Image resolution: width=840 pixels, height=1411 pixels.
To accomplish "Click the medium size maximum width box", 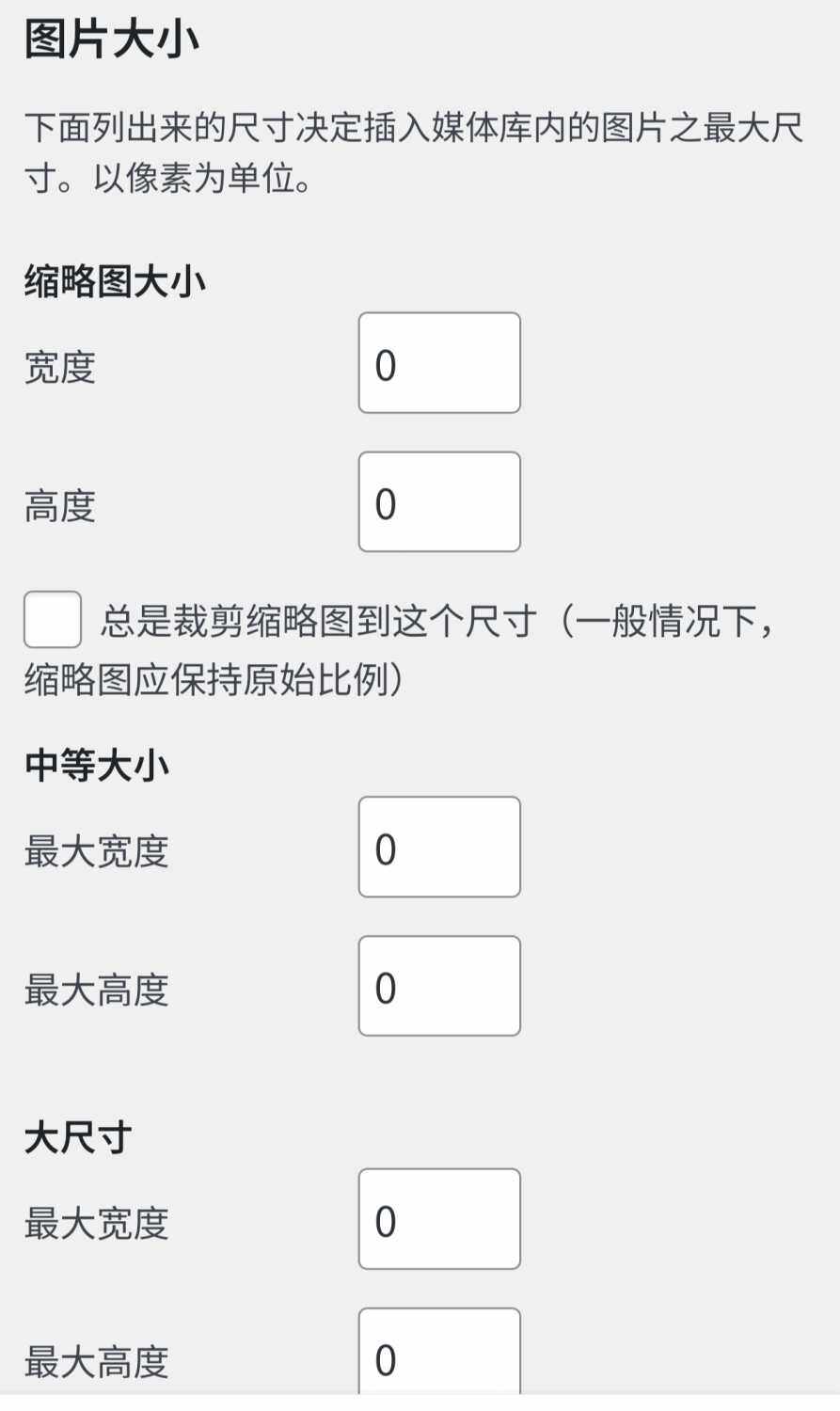I will 438,846.
